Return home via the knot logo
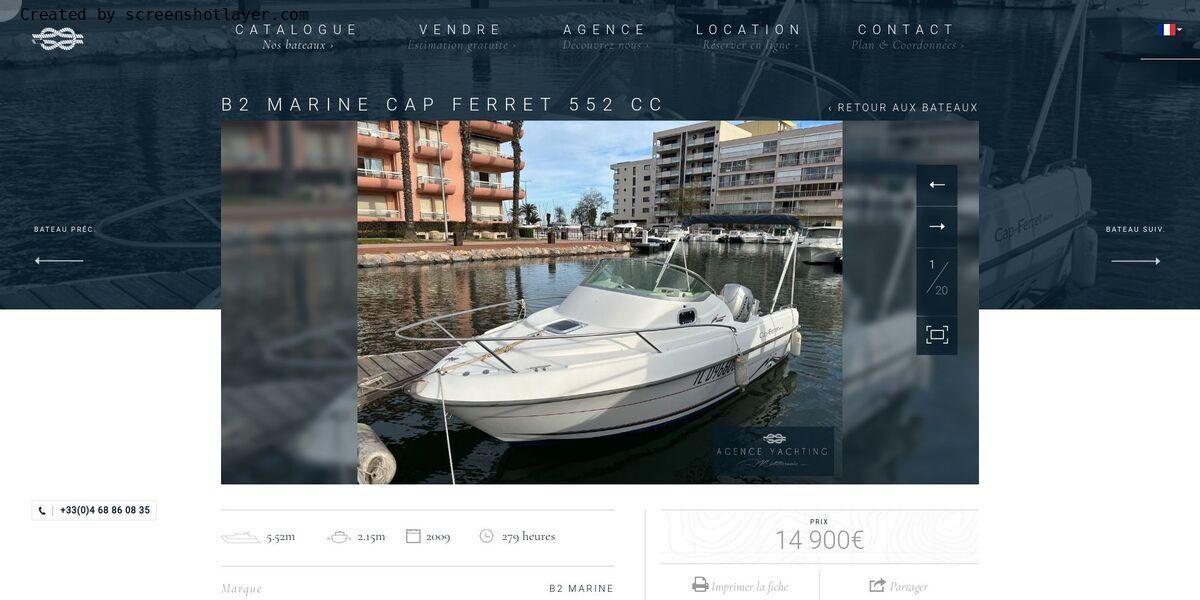The image size is (1200, 600). point(58,39)
